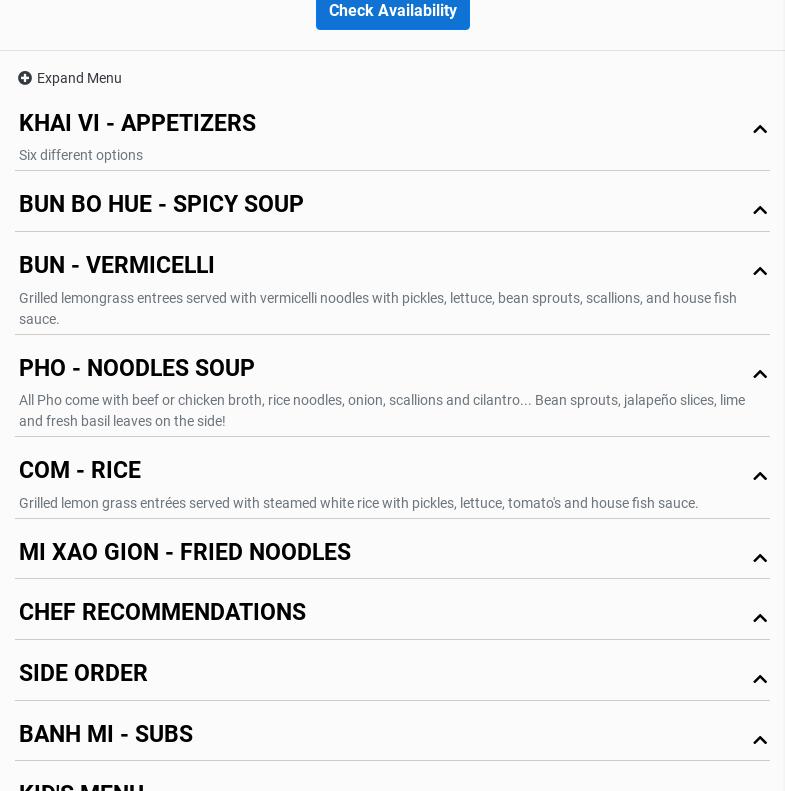Open the Khai Vi - Appetizers section
This screenshot has height=791, width=785.
[x=137, y=124]
